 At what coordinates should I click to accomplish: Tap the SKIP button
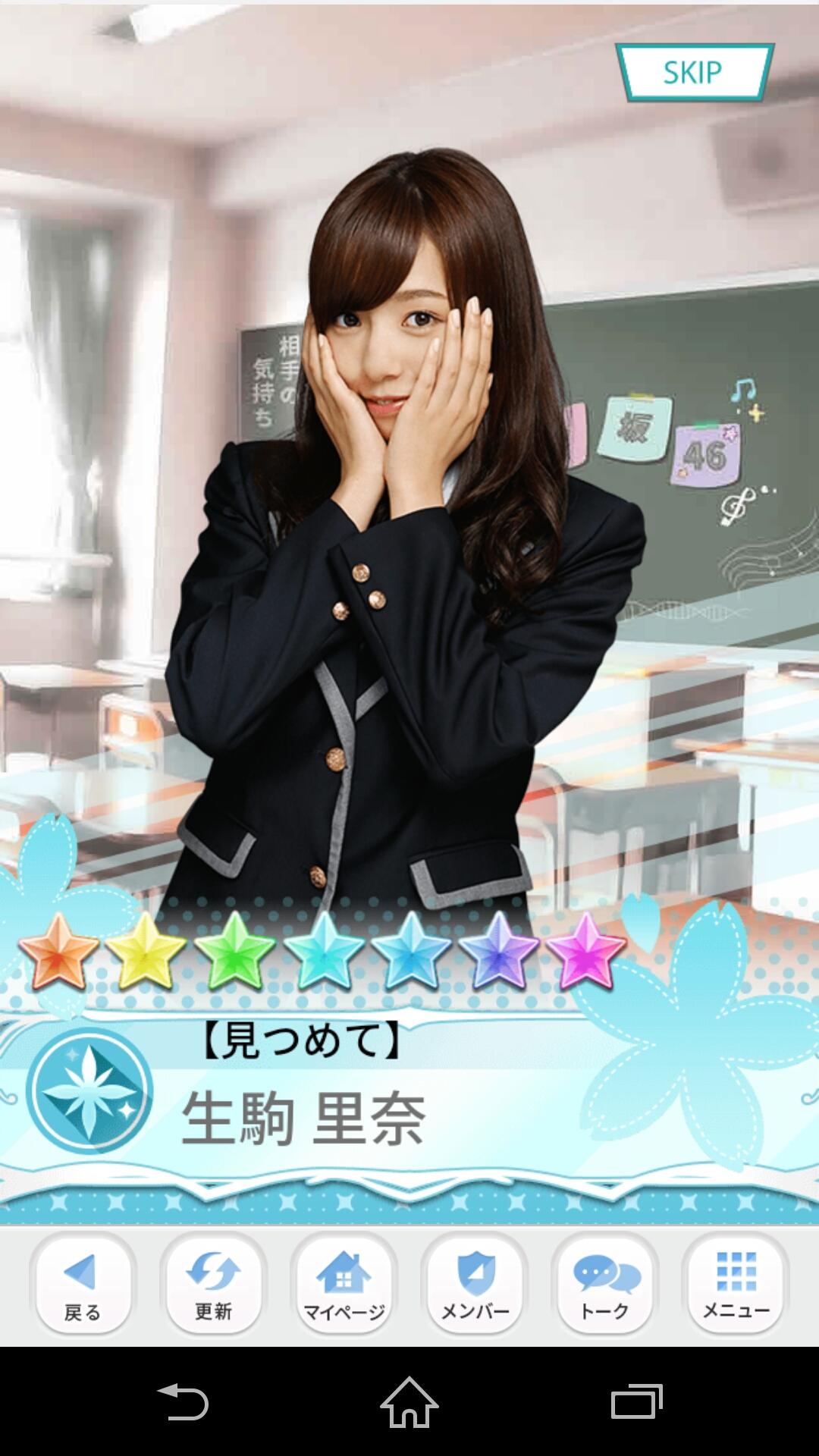coord(695,73)
